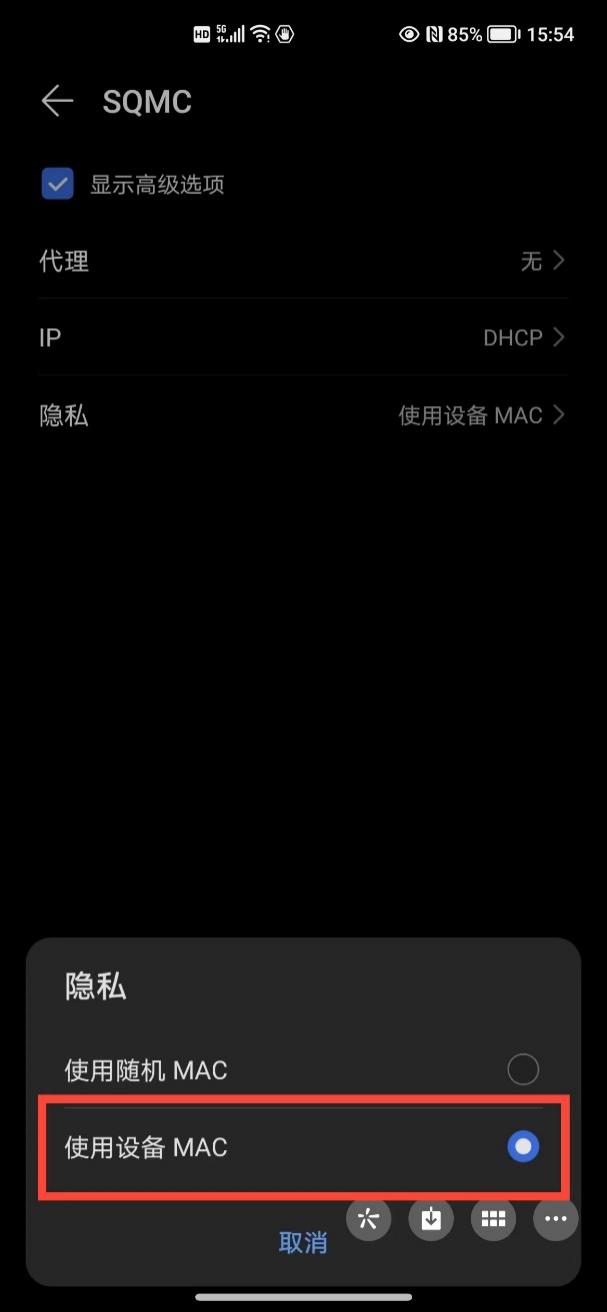Open the 代理 proxy setting row

click(303, 261)
